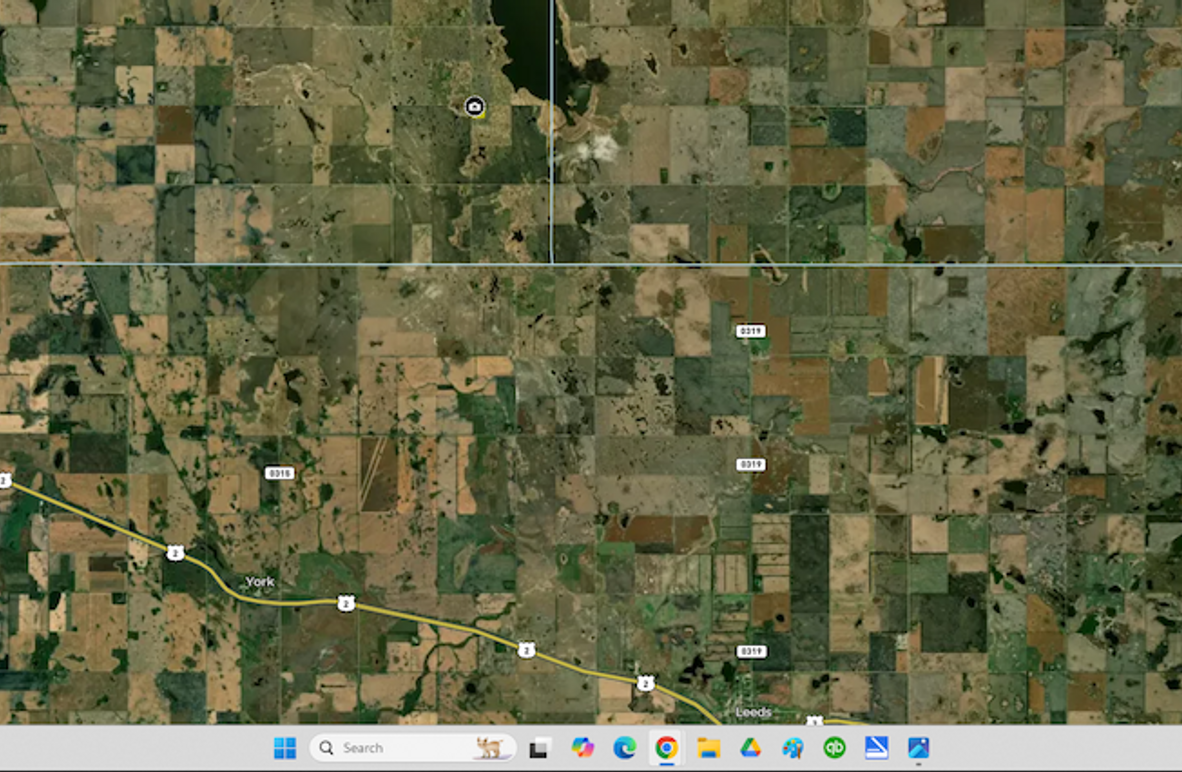The height and width of the screenshot is (772, 1182).
Task: Tap the camera photo marker on the map
Action: coord(475,106)
